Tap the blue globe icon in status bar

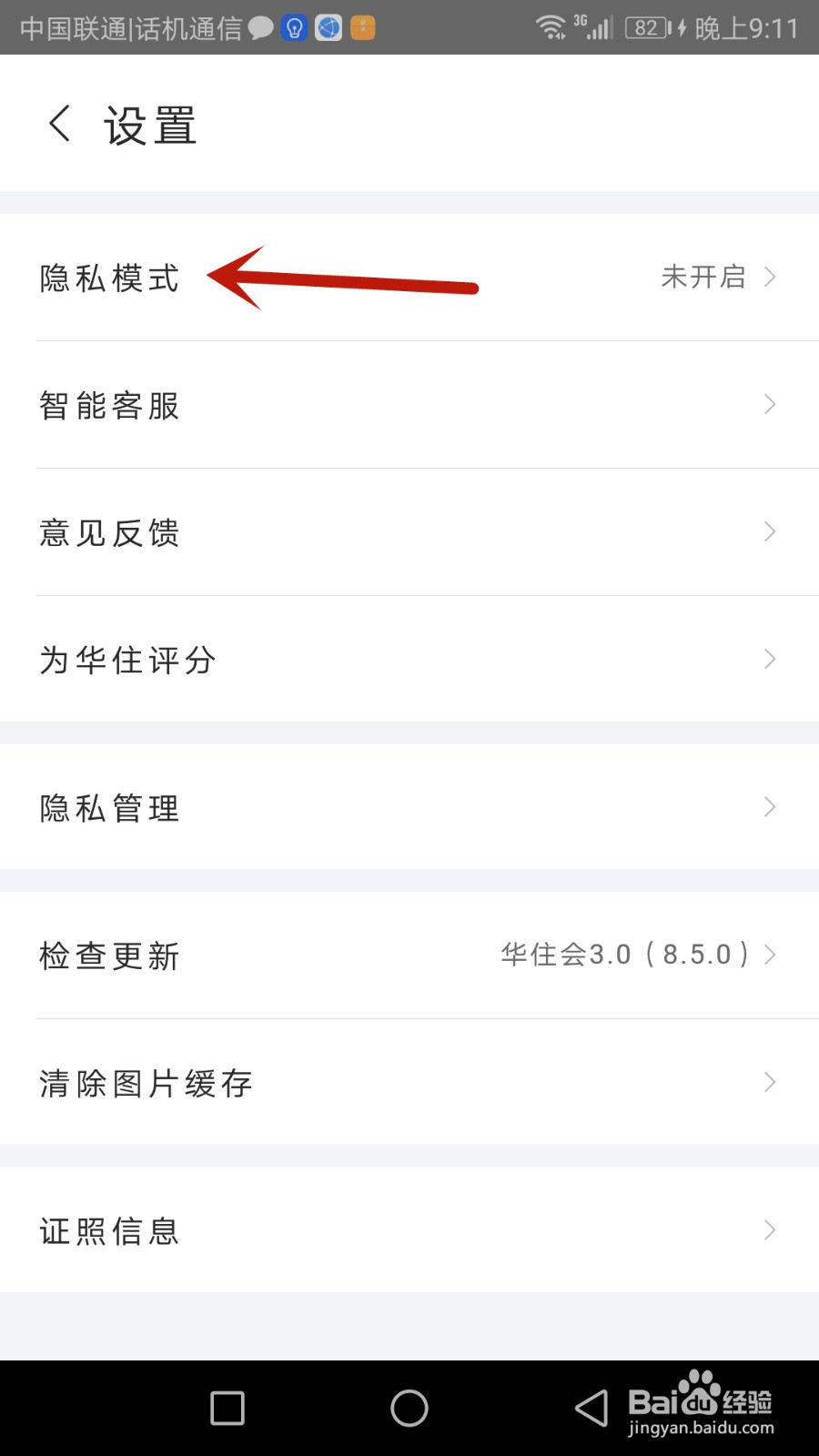pyautogui.click(x=329, y=28)
